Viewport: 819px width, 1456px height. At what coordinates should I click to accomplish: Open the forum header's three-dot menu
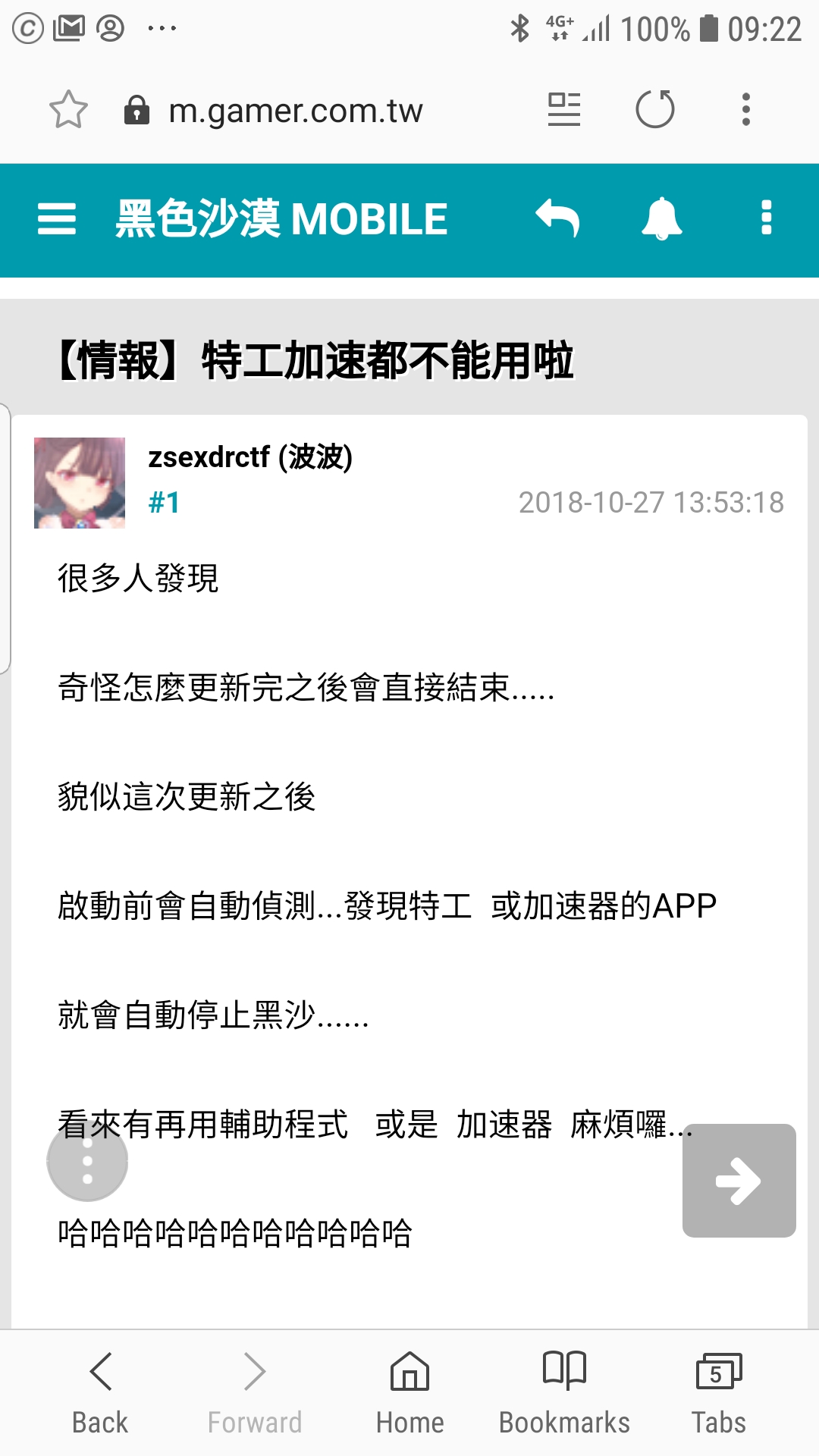[x=767, y=219]
